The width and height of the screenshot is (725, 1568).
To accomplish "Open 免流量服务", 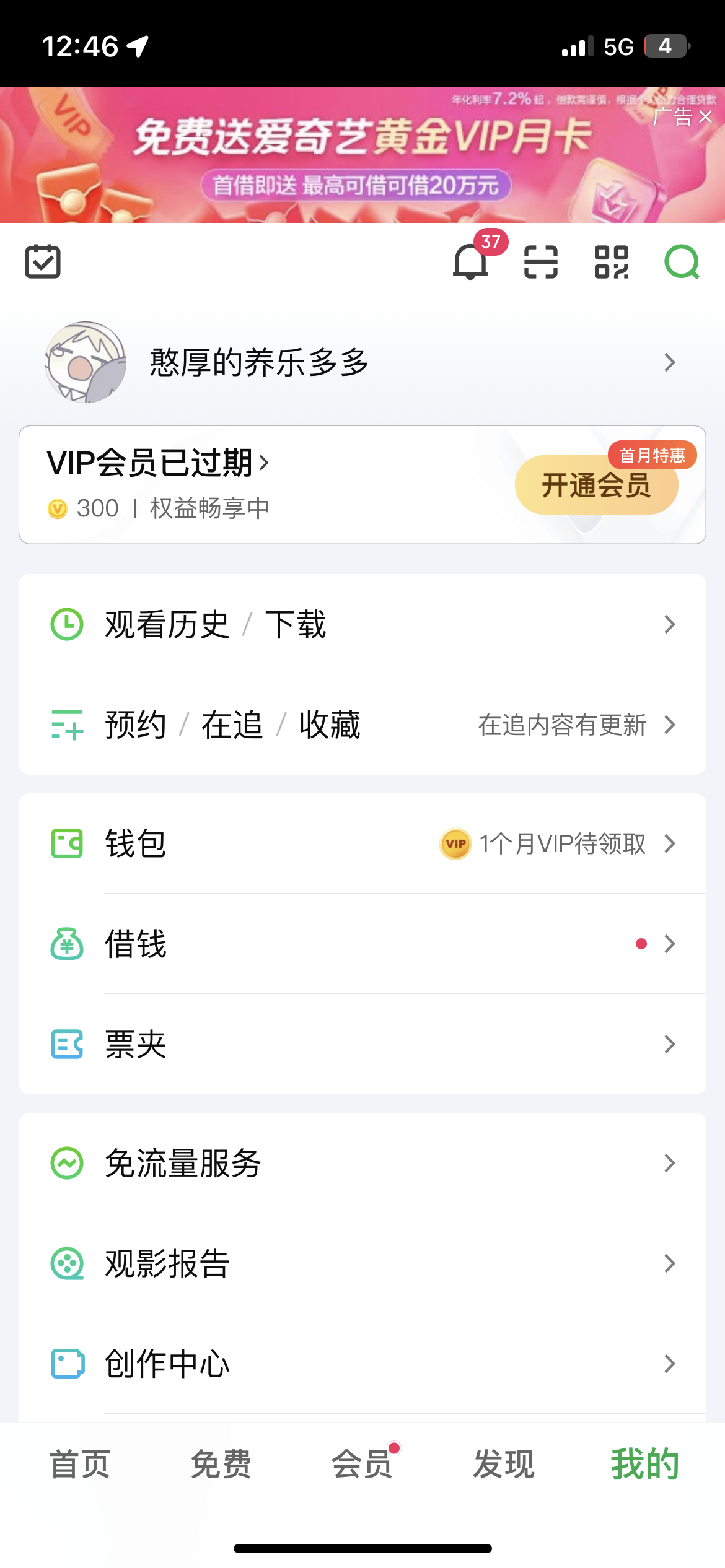I will click(x=362, y=1163).
